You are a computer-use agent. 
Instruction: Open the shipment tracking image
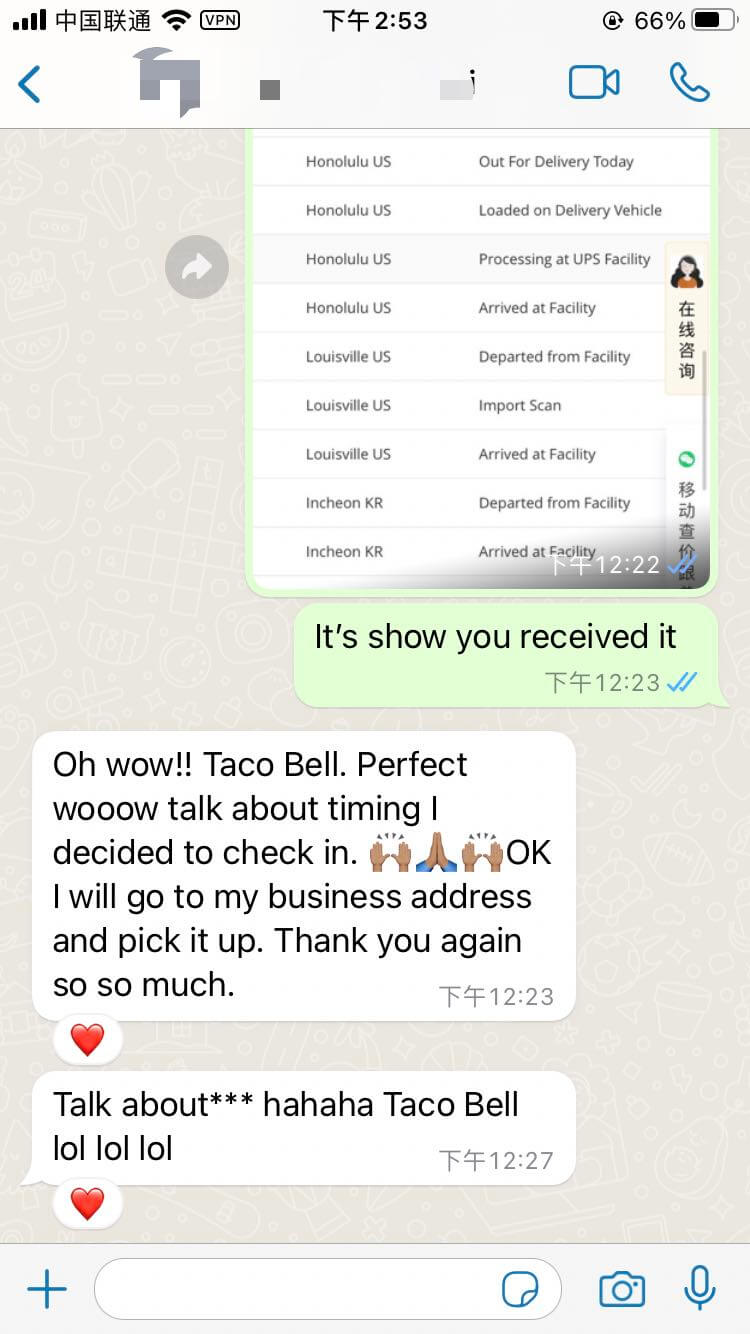(480, 360)
